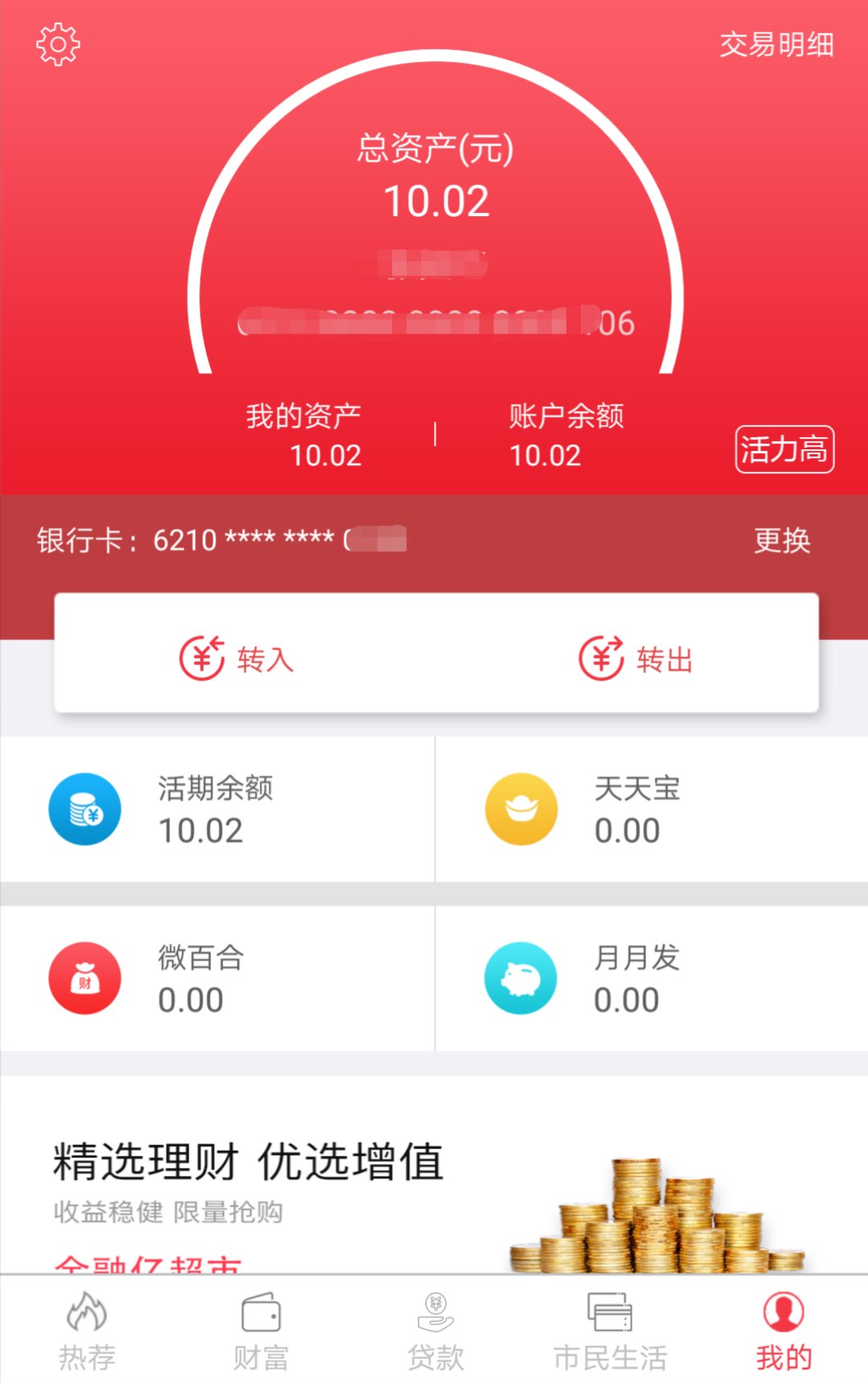Tap 转出 to transfer money out
This screenshot has width=868, height=1383.
click(637, 659)
